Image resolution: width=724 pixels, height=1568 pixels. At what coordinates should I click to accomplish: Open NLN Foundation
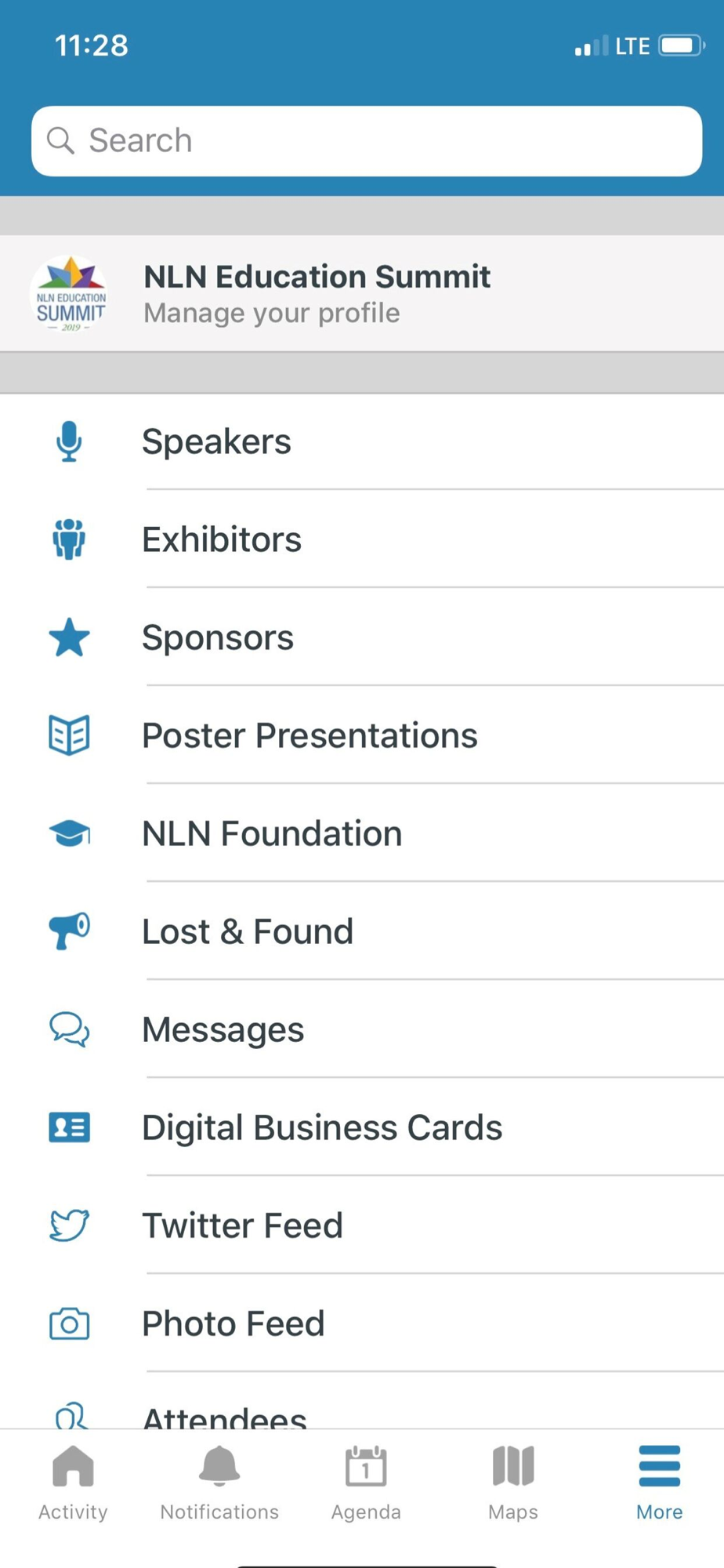point(362,833)
